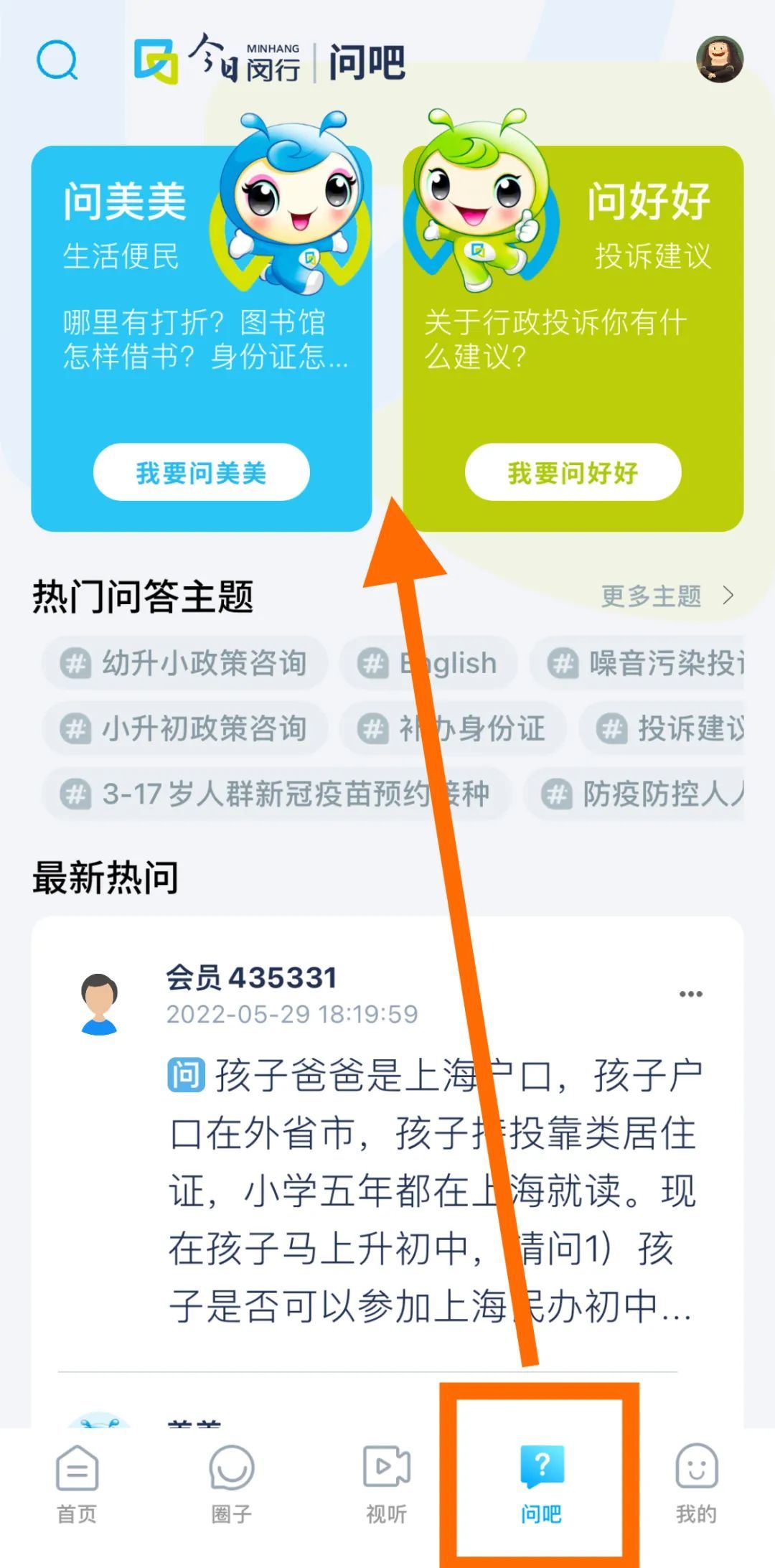Tap the 我要问好好 button
This screenshot has width=775, height=1568.
[x=573, y=472]
